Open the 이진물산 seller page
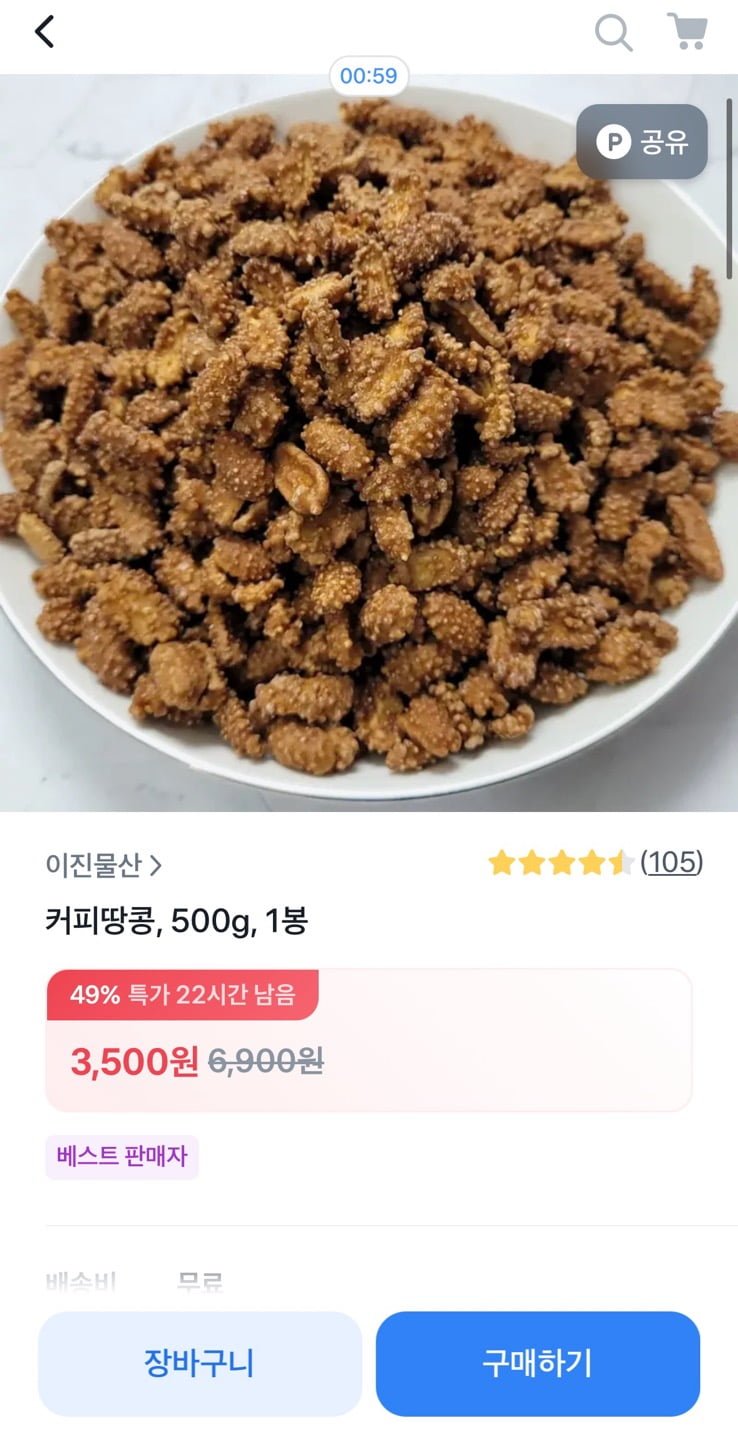The width and height of the screenshot is (738, 1440). point(103,864)
